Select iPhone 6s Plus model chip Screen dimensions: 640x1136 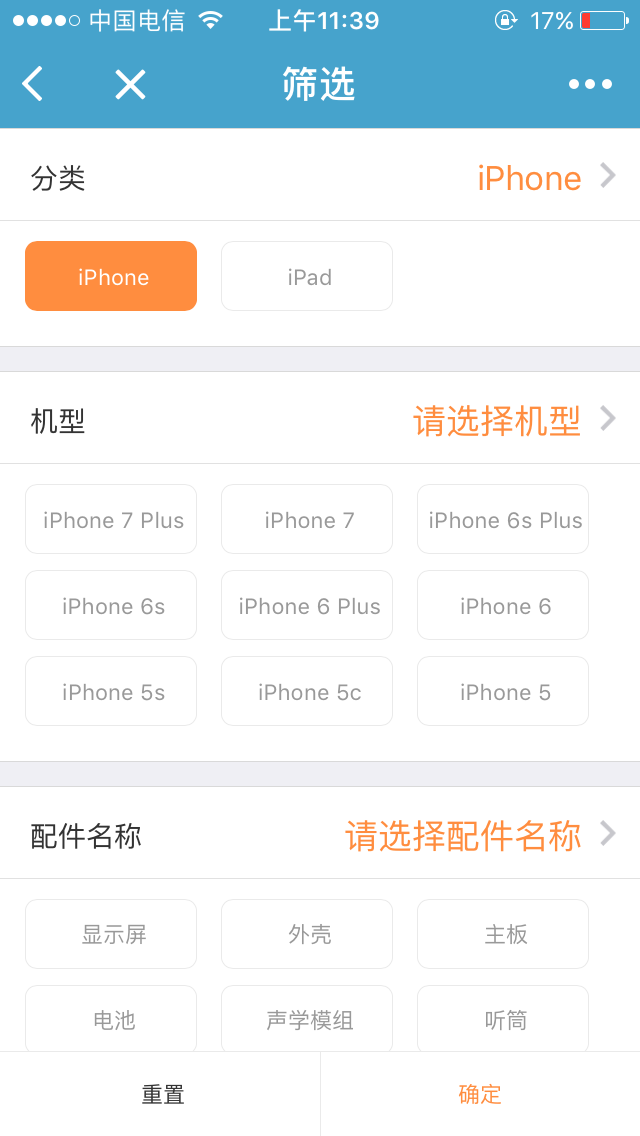coord(503,520)
